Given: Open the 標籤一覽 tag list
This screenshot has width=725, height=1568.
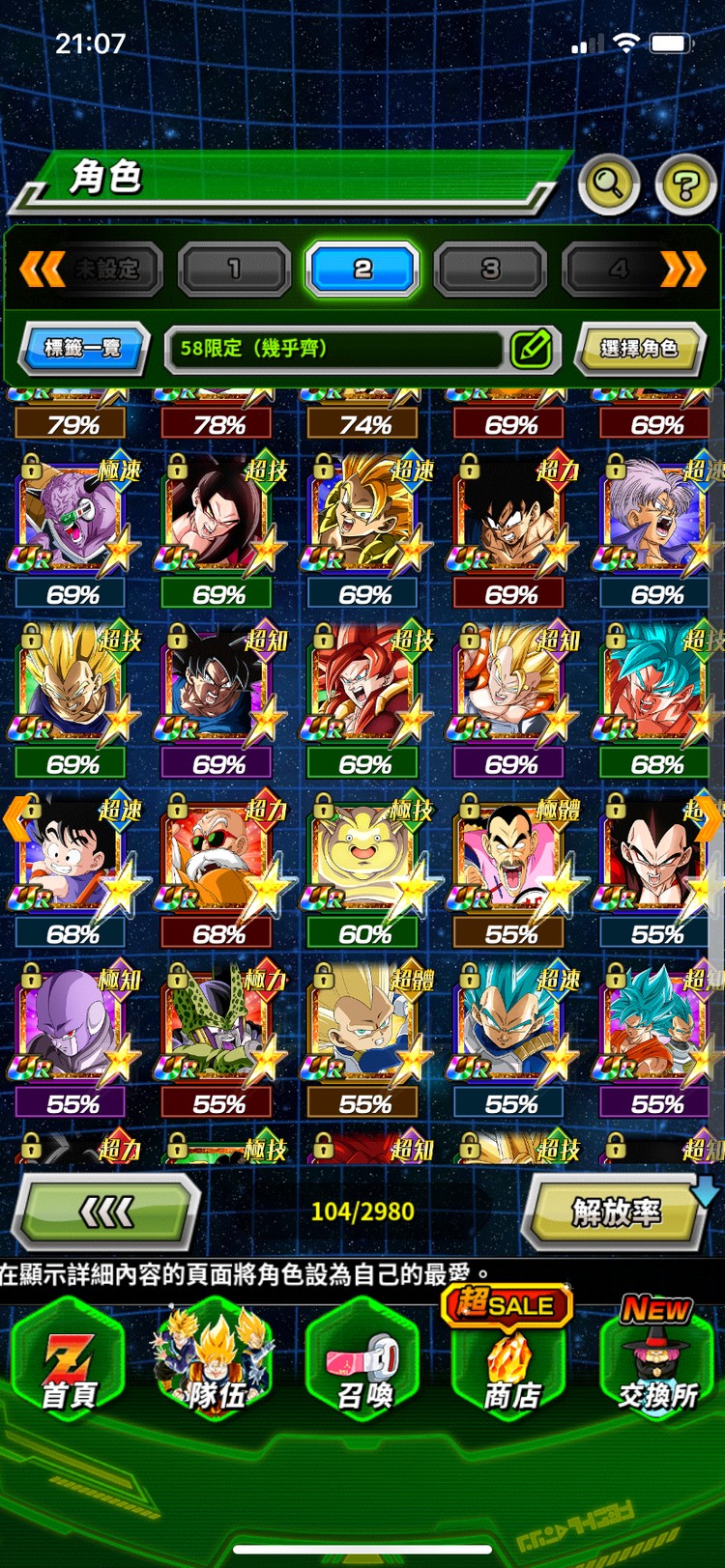Looking at the screenshot, I should point(84,348).
